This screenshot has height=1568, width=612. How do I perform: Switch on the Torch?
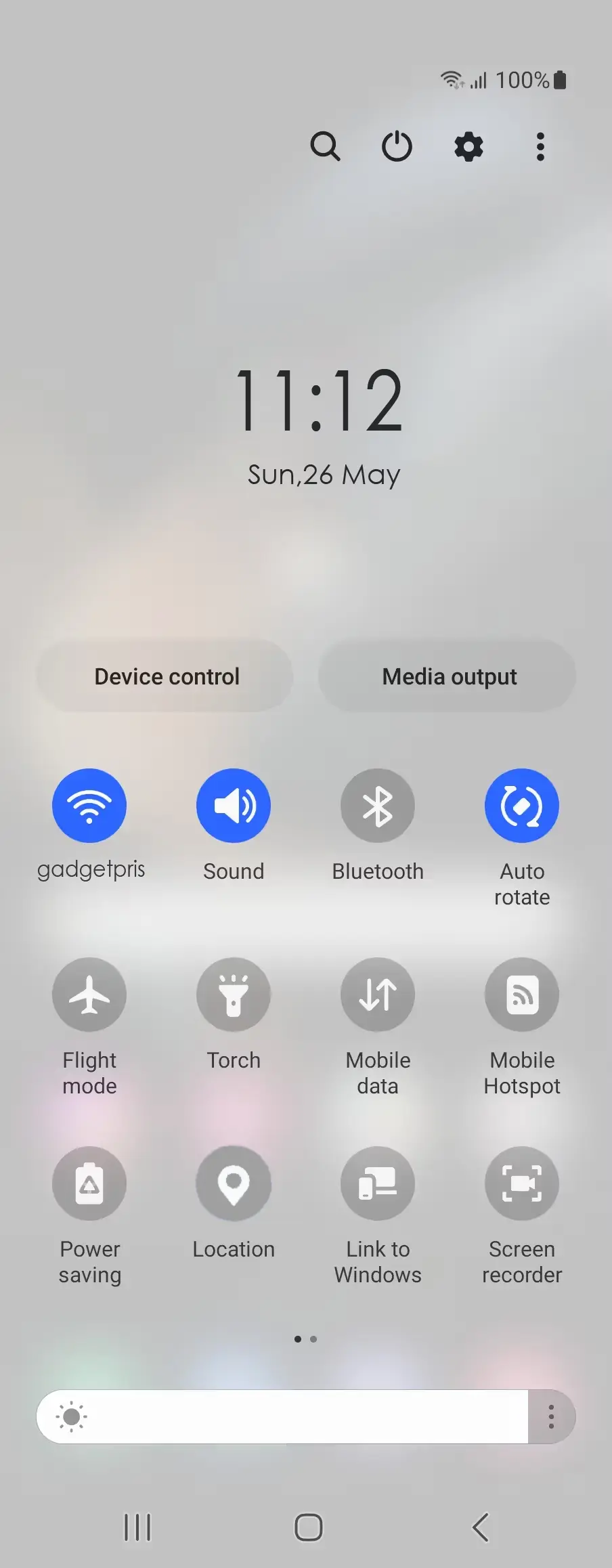234,995
